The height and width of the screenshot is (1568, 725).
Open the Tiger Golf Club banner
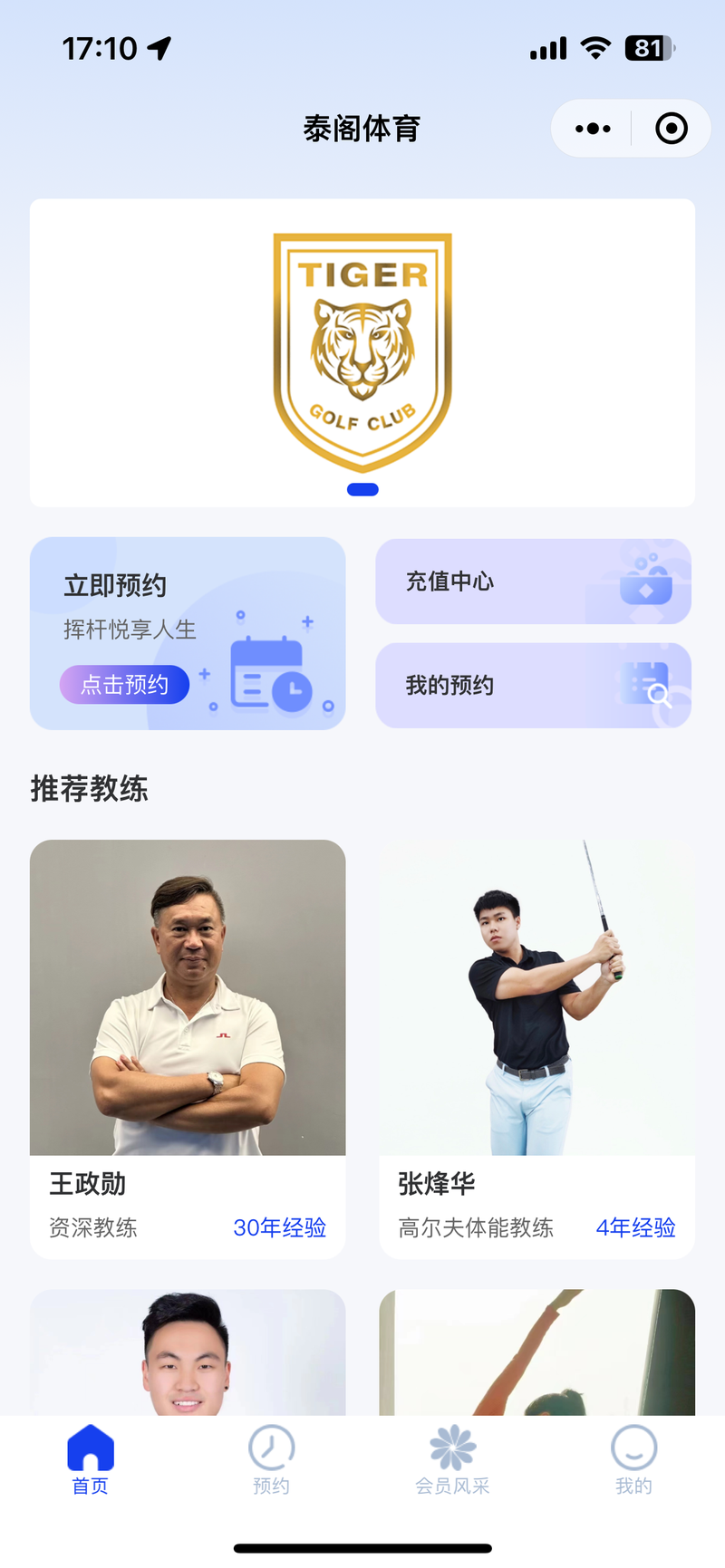(x=362, y=353)
